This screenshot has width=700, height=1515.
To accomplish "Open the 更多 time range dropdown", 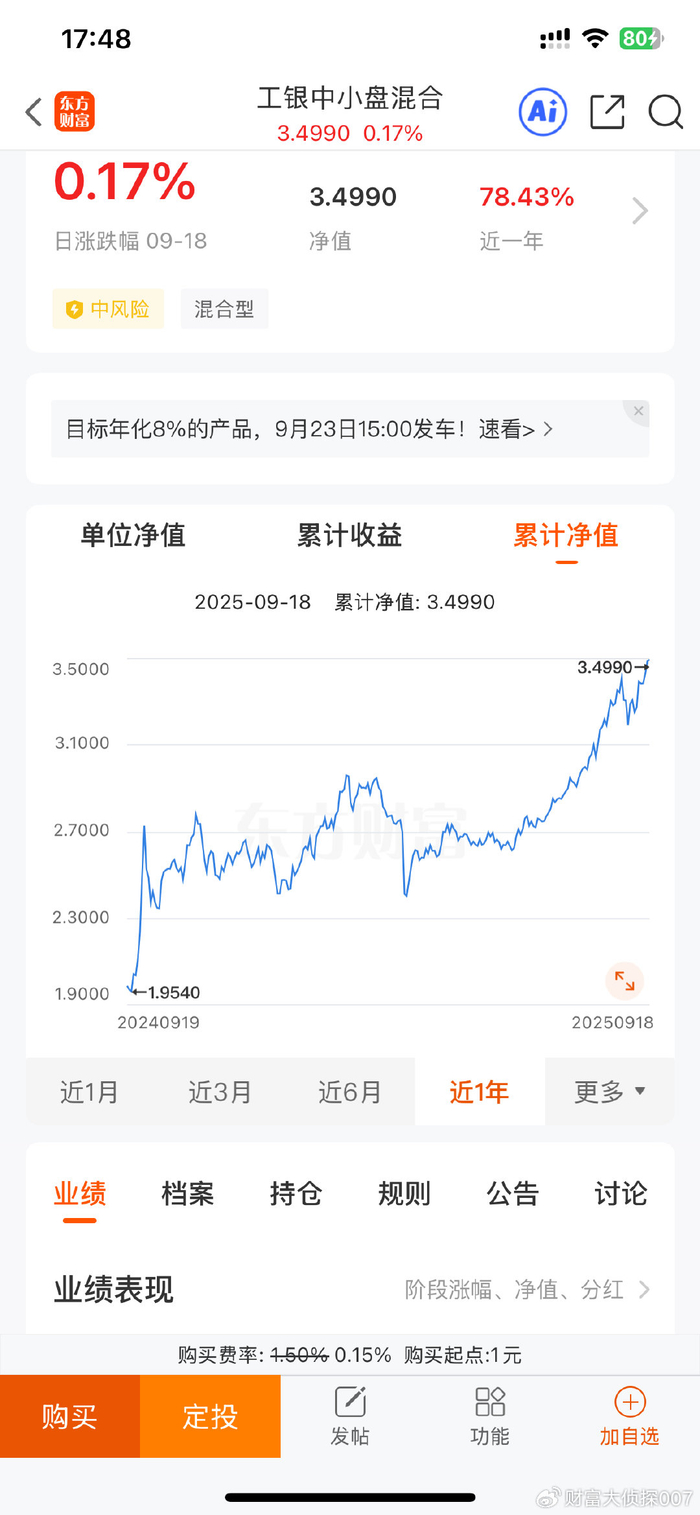I will coord(610,1092).
